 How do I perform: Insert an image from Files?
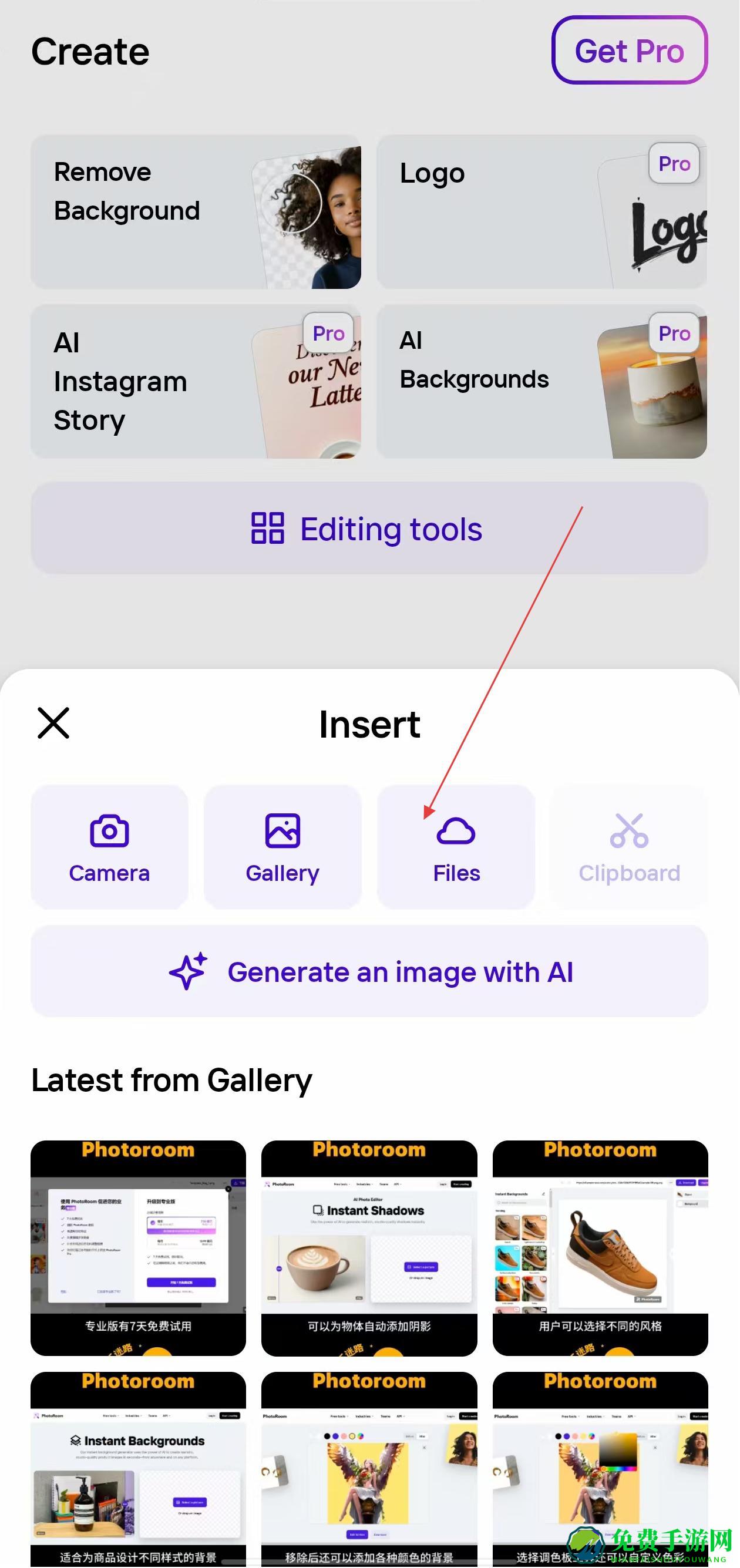[456, 847]
